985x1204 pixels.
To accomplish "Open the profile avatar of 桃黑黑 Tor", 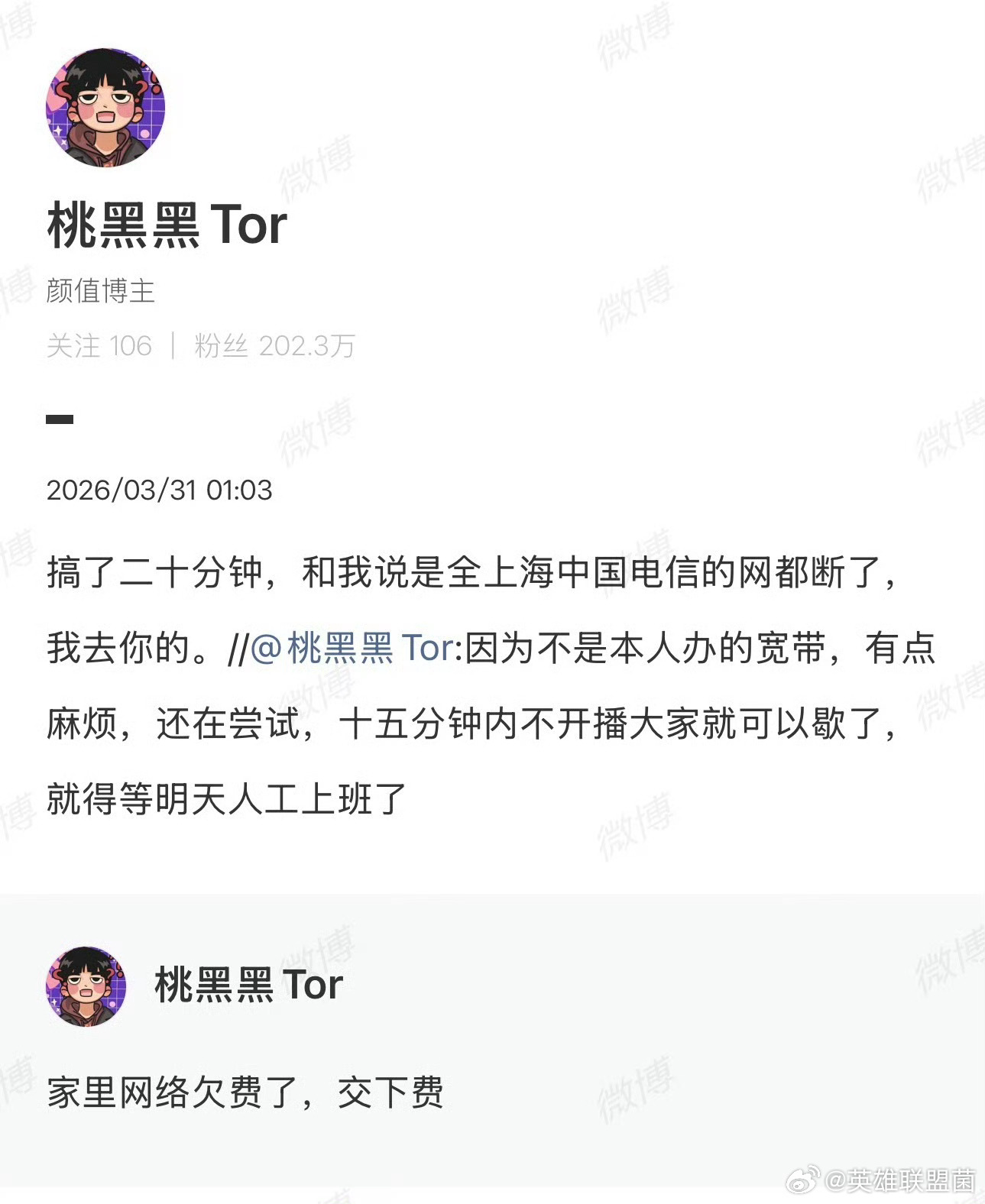I will [107, 107].
